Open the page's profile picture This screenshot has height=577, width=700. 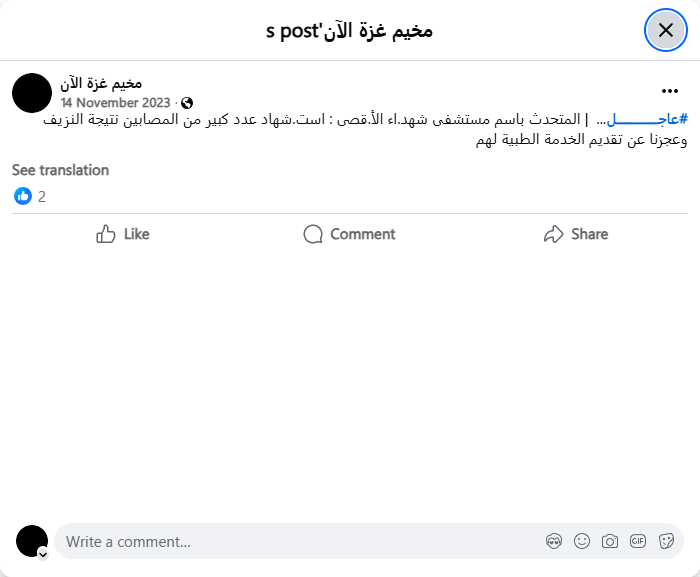(32, 92)
